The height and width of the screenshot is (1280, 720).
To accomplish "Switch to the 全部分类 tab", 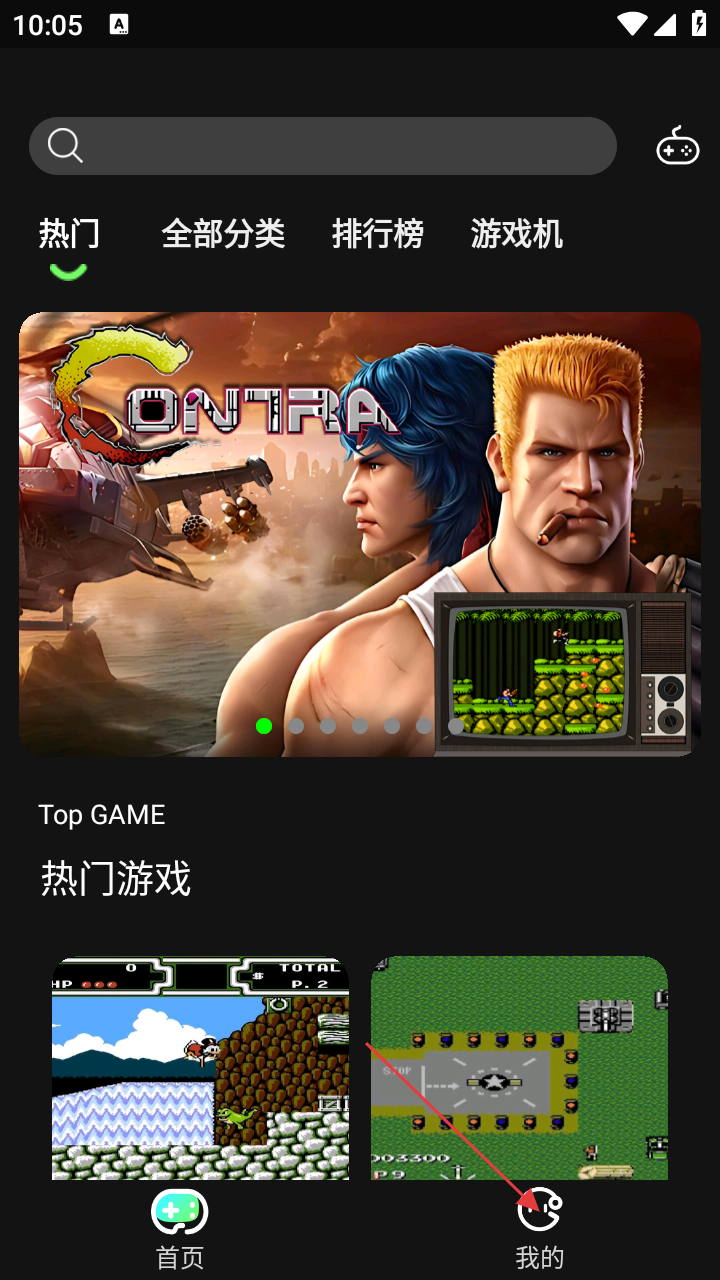I will point(223,234).
